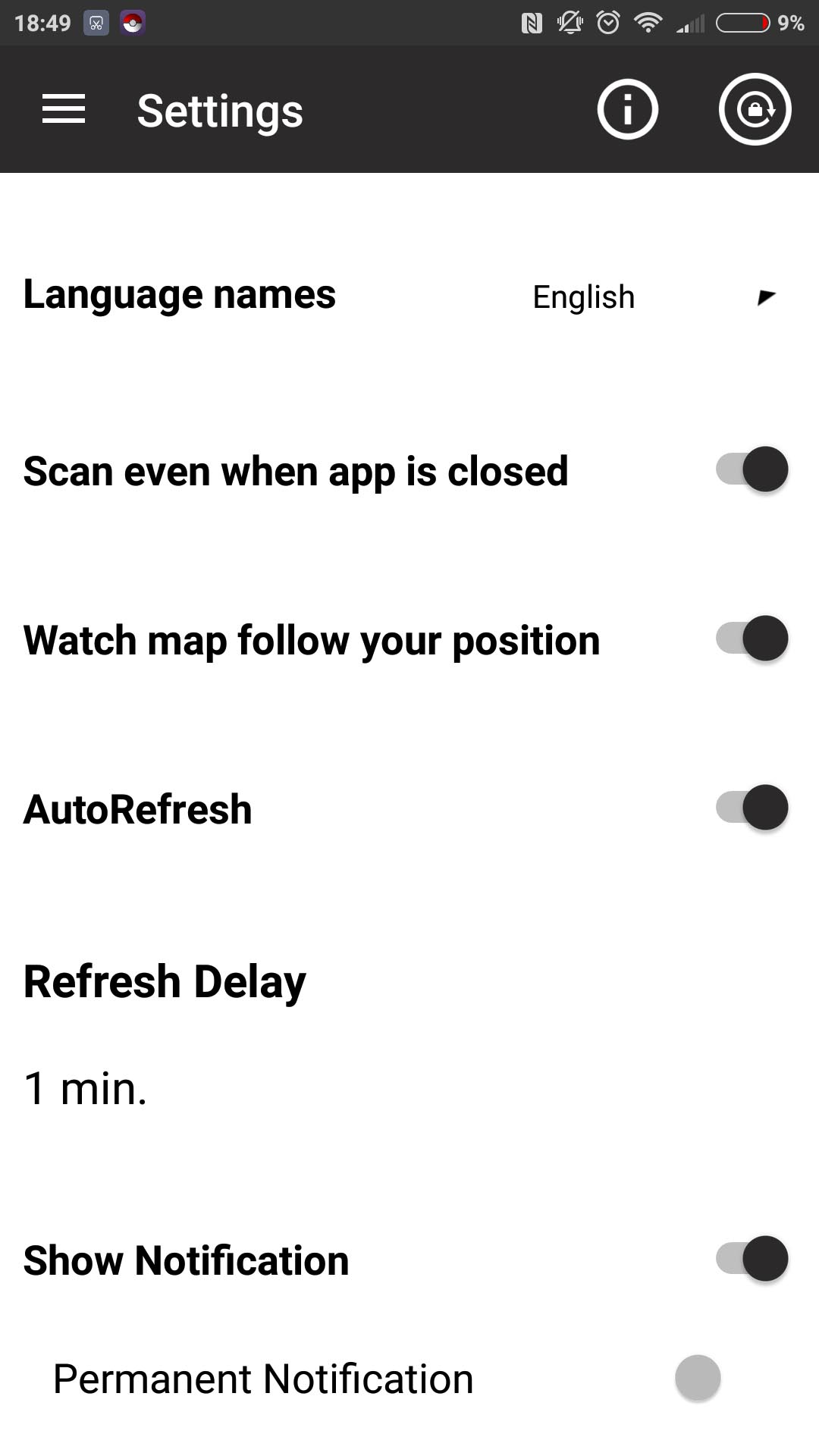Turn off the AutoRefresh switch

(x=752, y=808)
